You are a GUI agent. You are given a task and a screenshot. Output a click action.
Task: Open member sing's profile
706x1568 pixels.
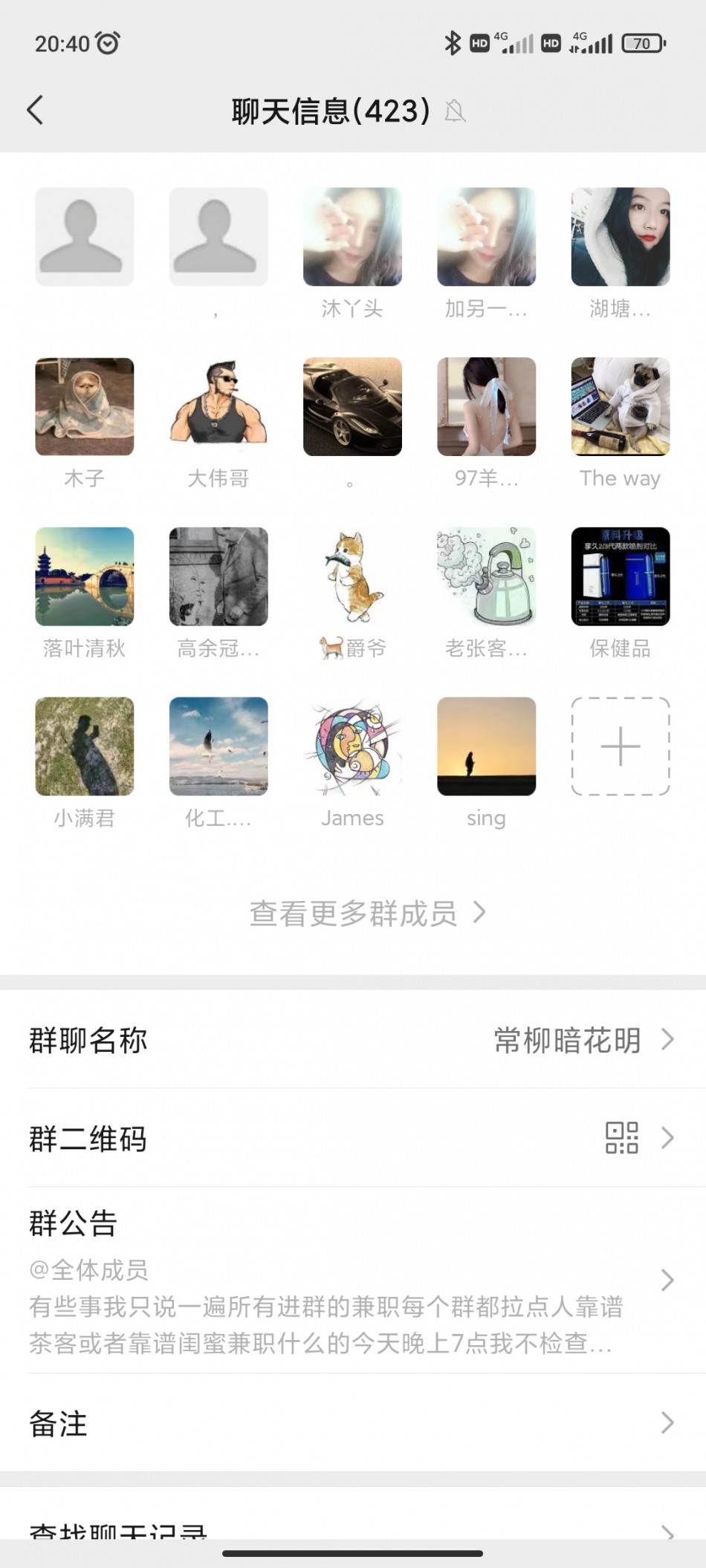click(x=486, y=746)
